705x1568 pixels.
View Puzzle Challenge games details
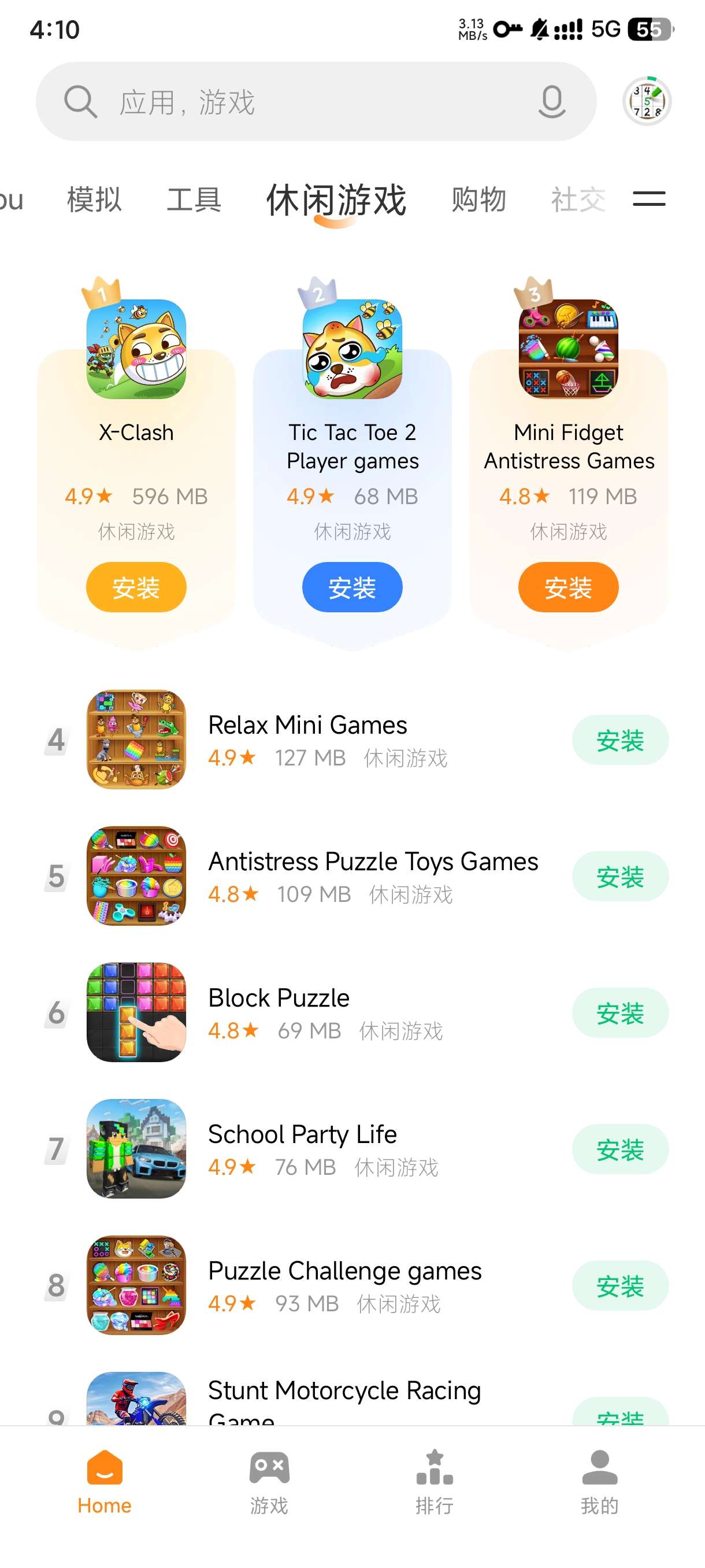click(344, 1271)
